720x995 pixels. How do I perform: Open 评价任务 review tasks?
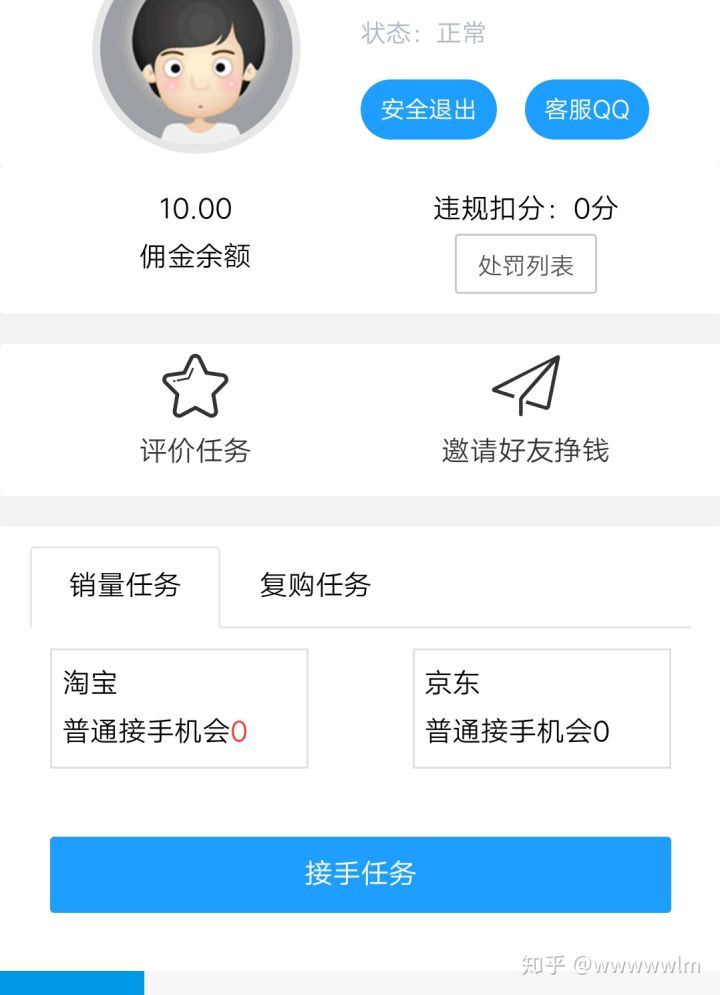tap(195, 410)
